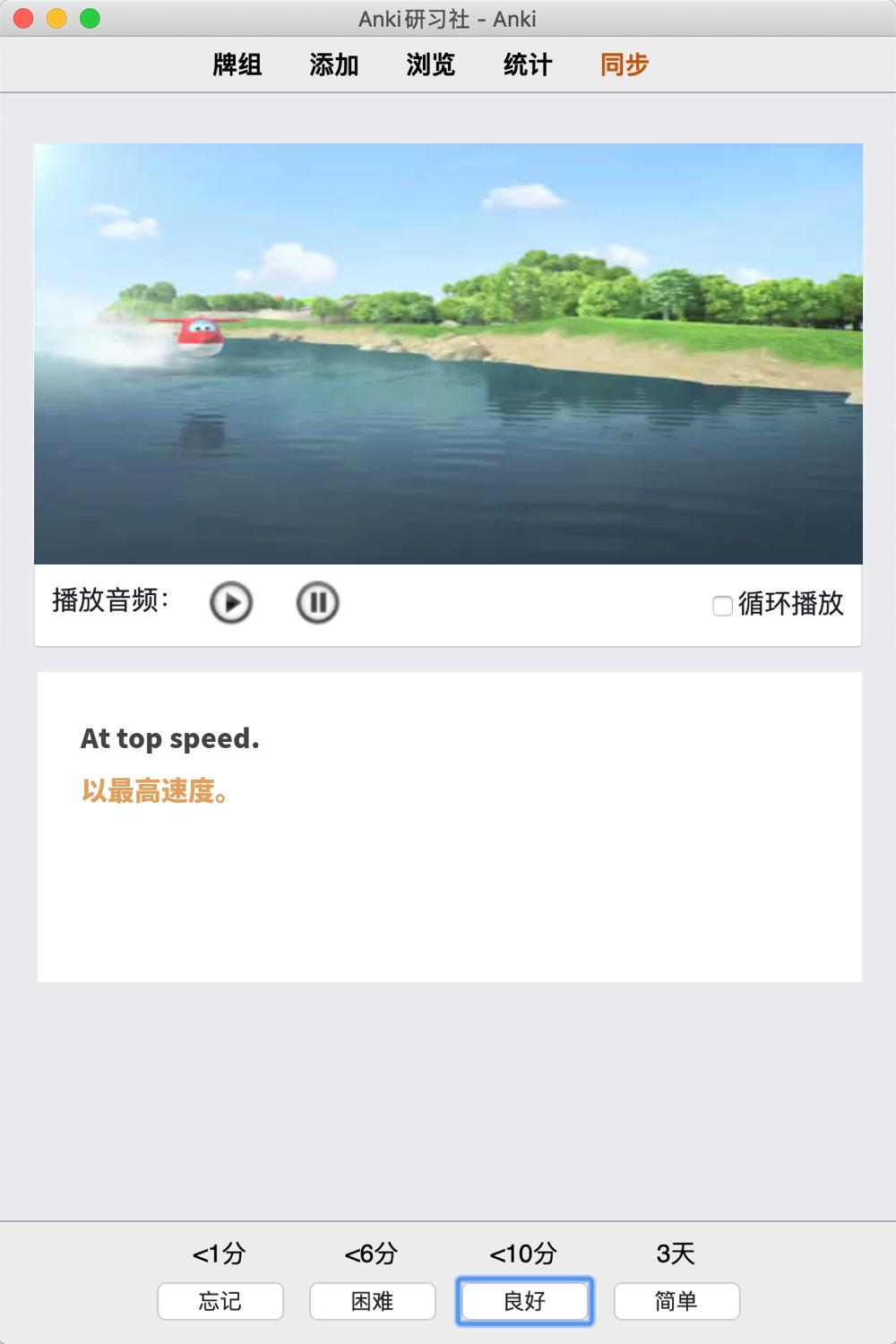This screenshot has width=896, height=1344.
Task: Minimize the Anki window
Action: [56, 18]
